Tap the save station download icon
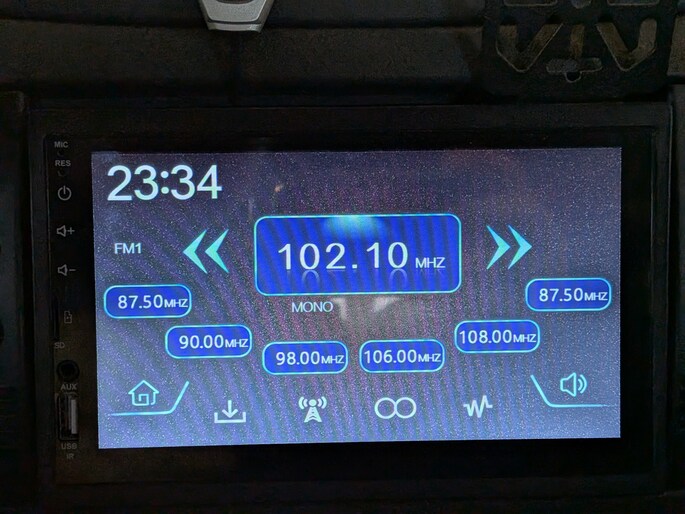The height and width of the screenshot is (514, 685). (x=230, y=410)
